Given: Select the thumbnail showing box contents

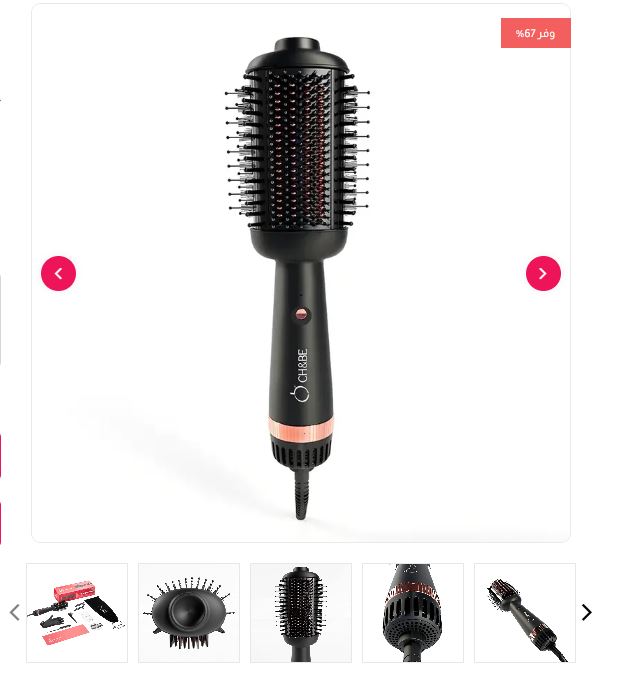Looking at the screenshot, I should point(77,612).
